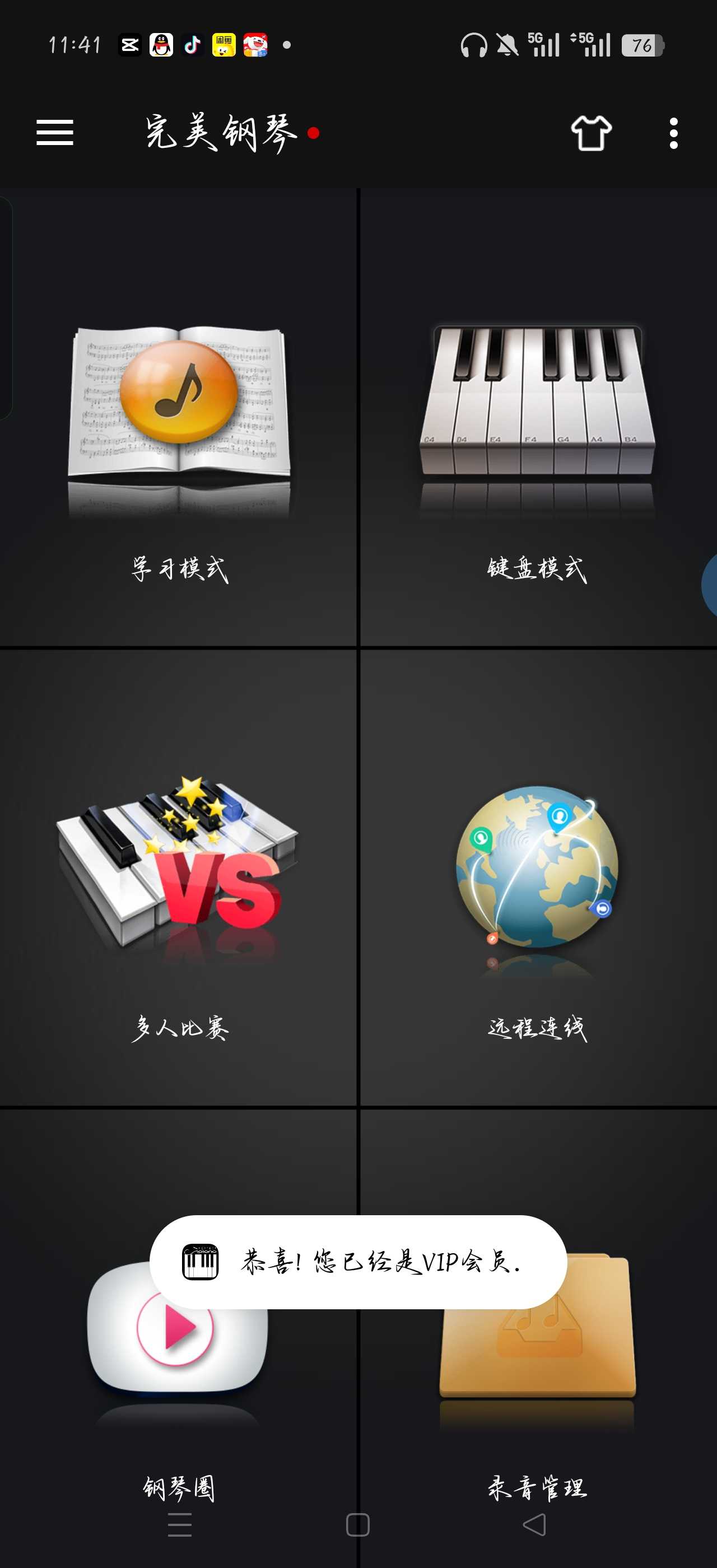The width and height of the screenshot is (717, 1568).
Task: Open 钢琴圈 piano circle
Action: (179, 1370)
